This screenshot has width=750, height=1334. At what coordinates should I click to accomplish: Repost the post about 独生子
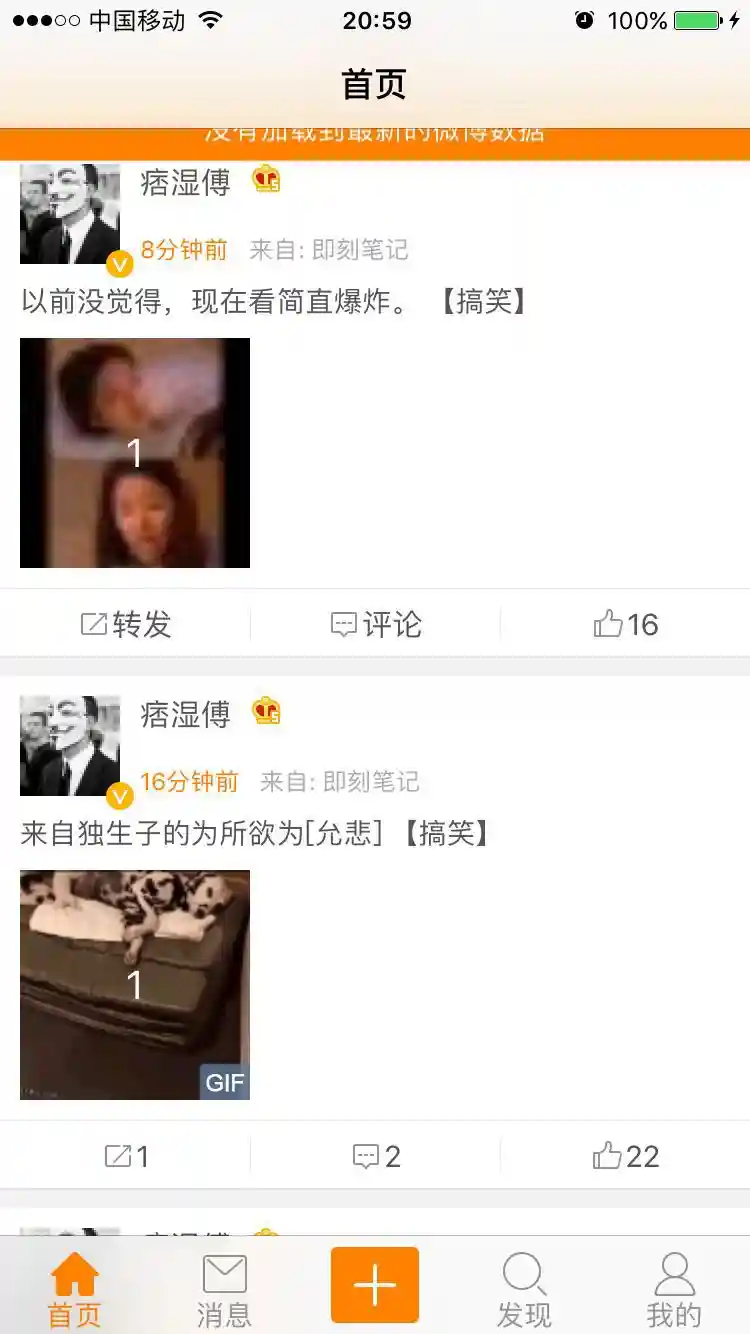[126, 1157]
